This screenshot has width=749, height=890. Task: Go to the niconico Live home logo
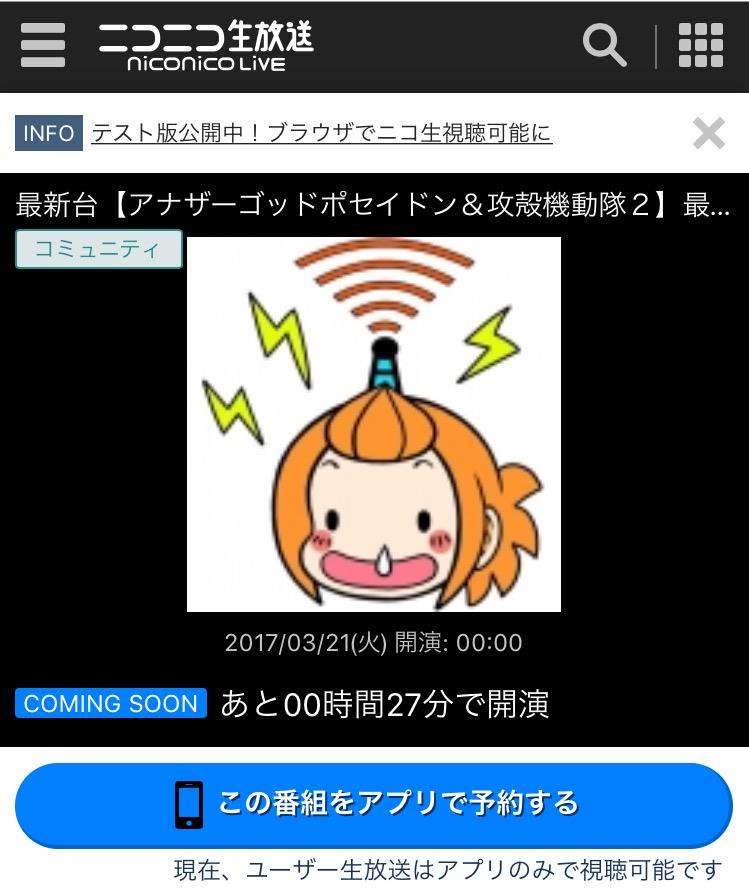[x=206, y=45]
